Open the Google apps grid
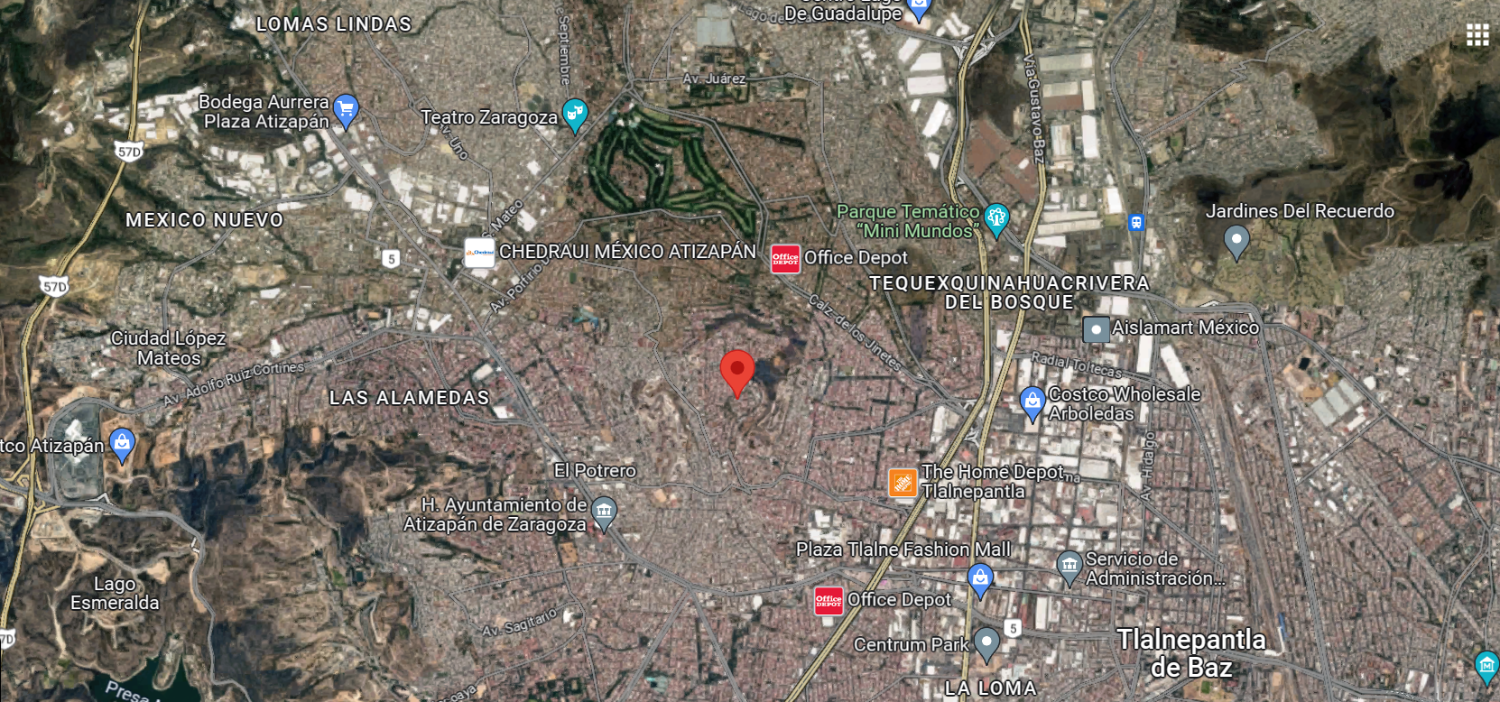Image resolution: width=1500 pixels, height=702 pixels. coord(1477,36)
